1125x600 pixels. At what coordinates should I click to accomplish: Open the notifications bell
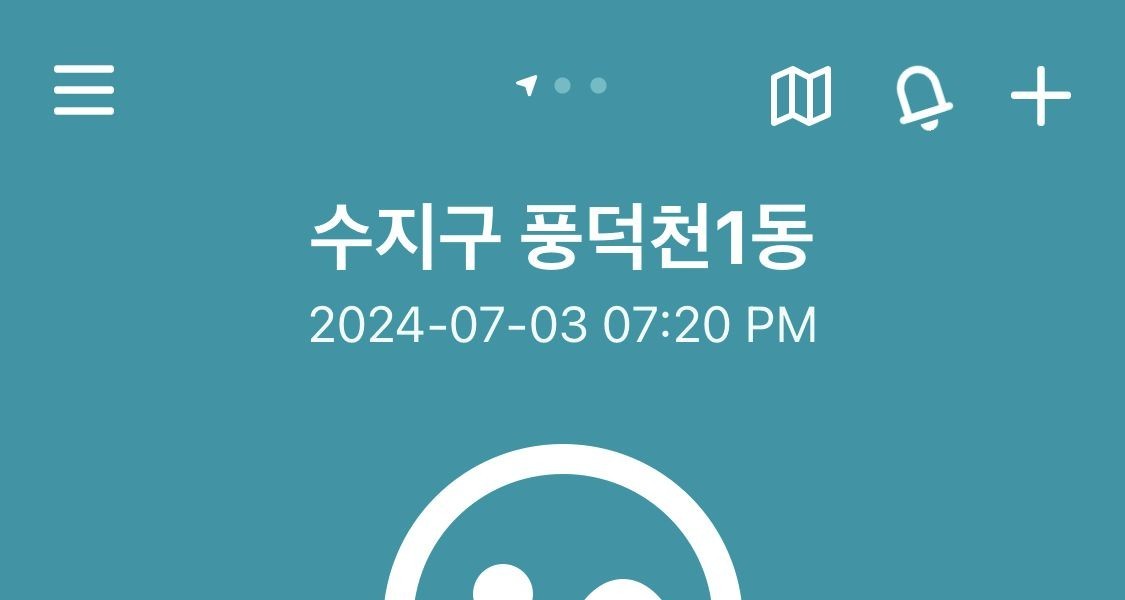(921, 98)
